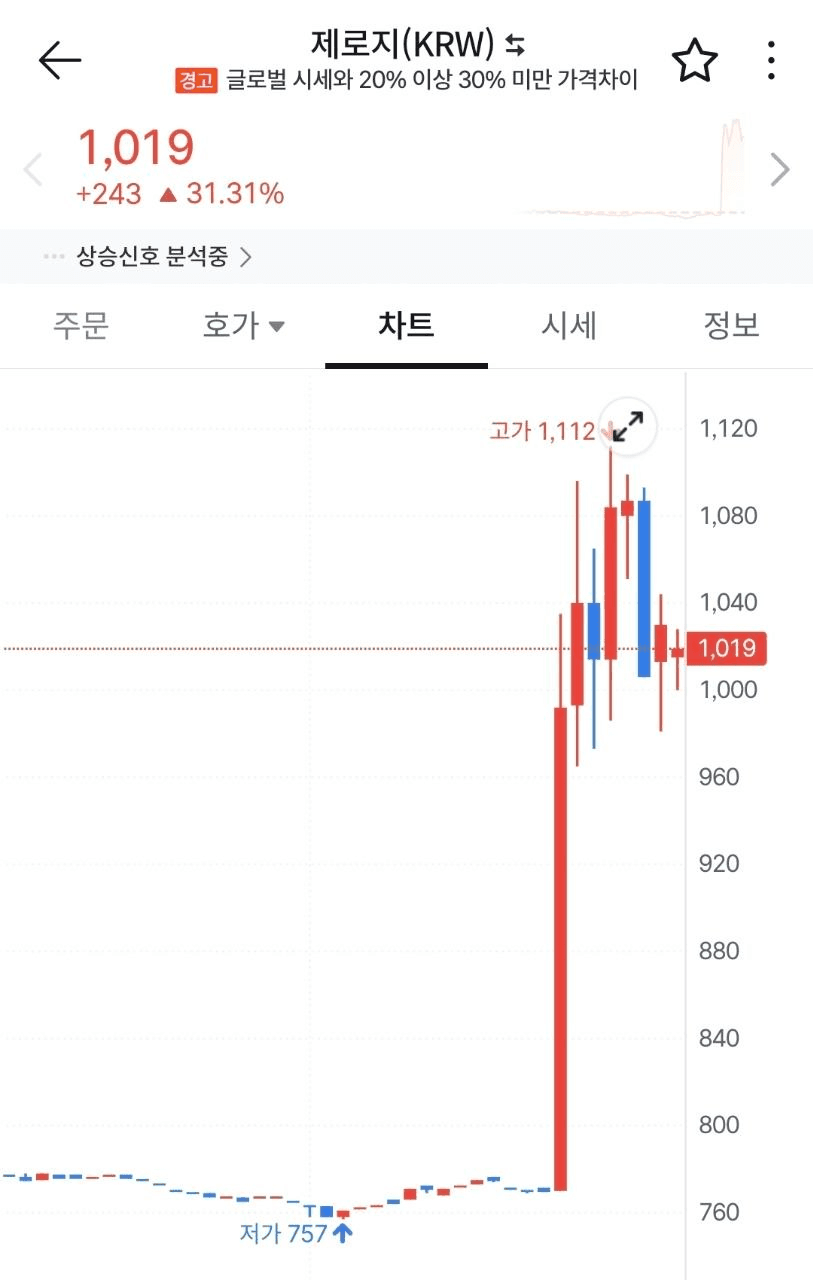Screen dimensions: 813x1280
Task: Open the 정보 tab
Action: [731, 325]
